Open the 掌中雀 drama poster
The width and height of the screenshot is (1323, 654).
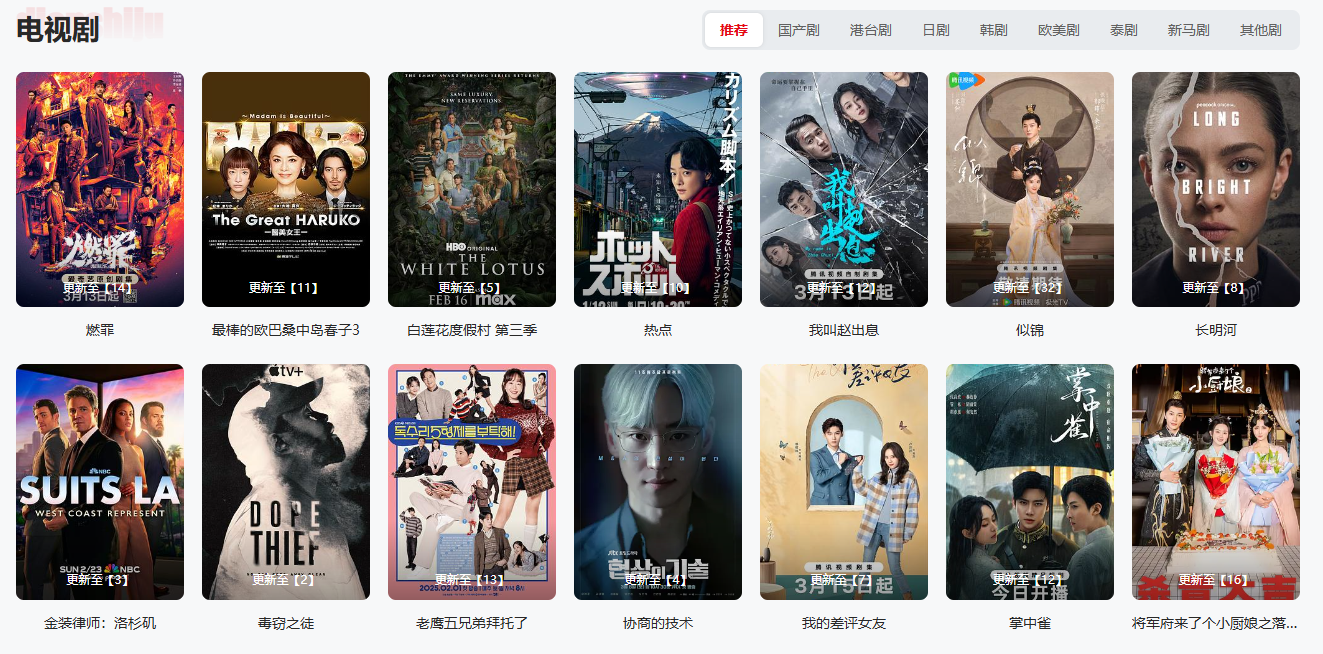(1030, 481)
